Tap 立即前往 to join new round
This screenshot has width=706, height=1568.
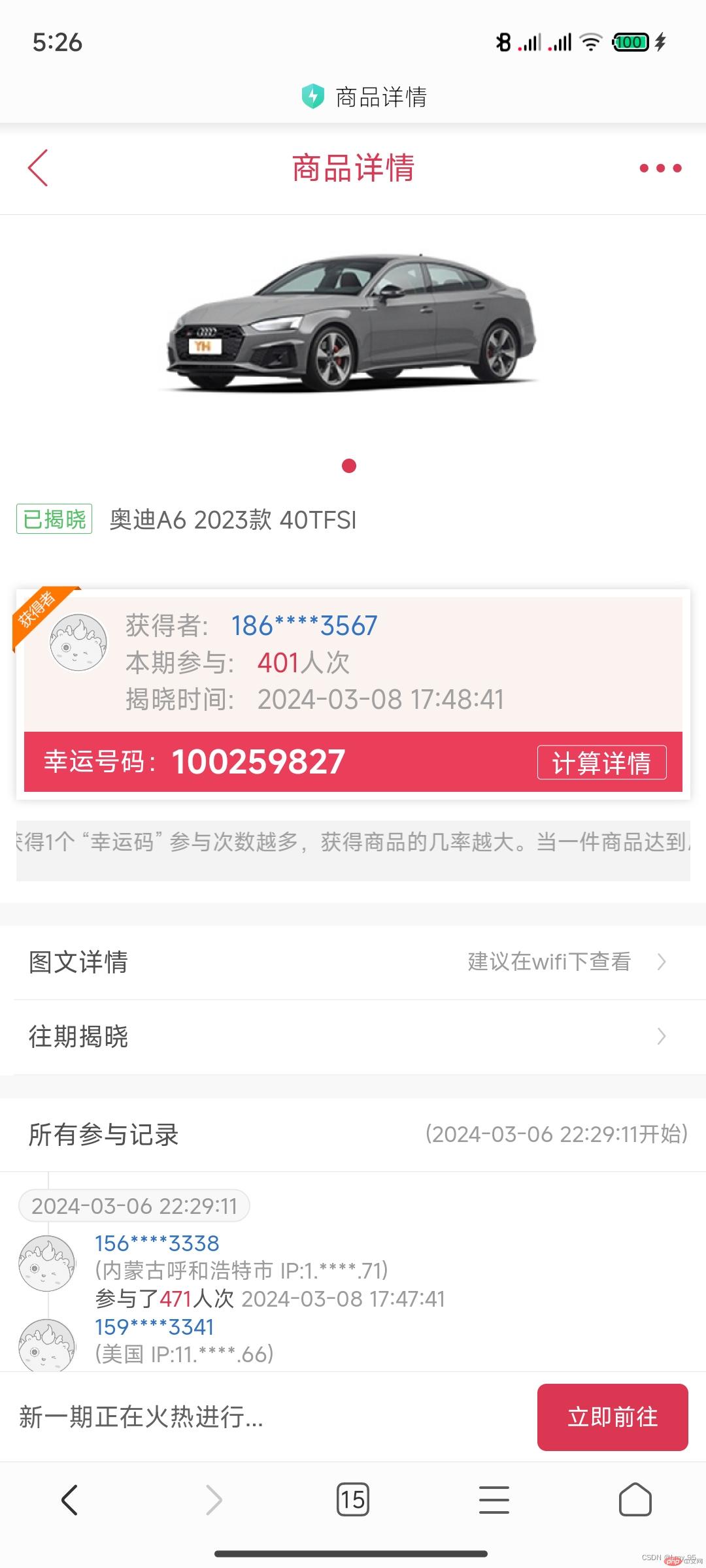coord(613,1417)
